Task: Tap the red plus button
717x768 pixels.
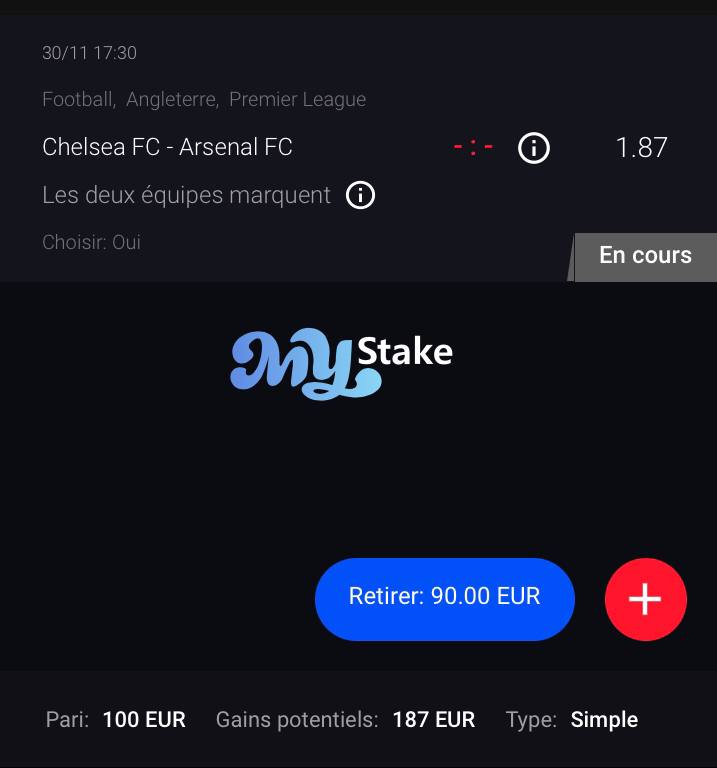Action: [x=645, y=599]
